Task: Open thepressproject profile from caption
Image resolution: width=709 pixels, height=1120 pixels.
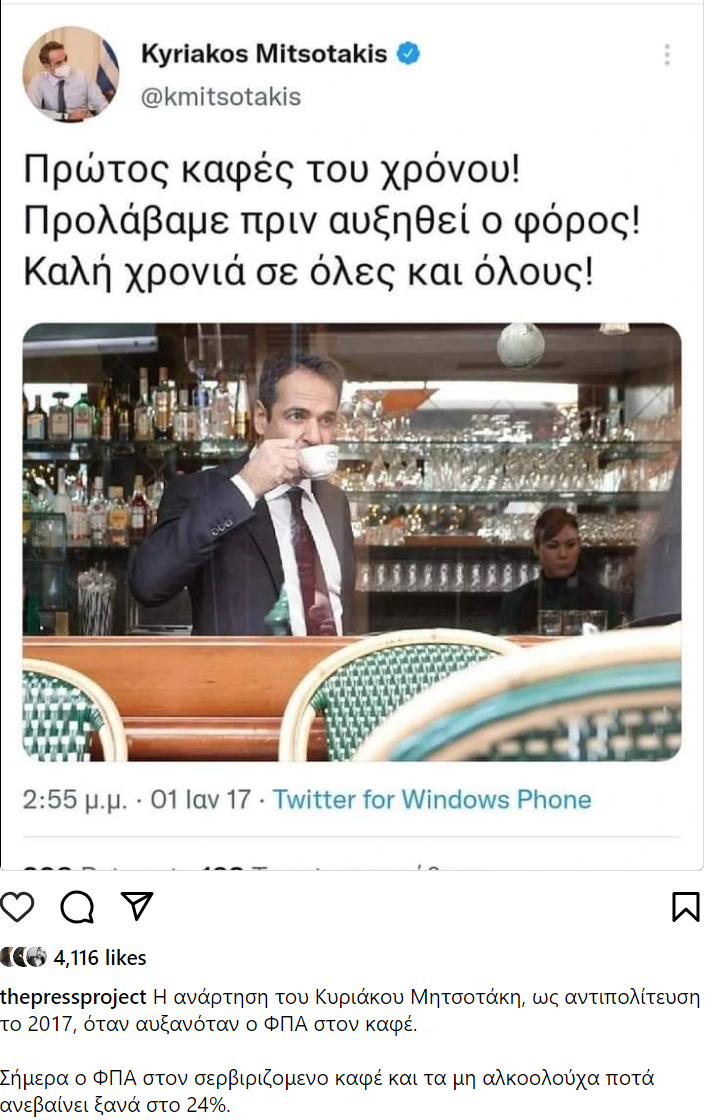Action: (x=73, y=996)
